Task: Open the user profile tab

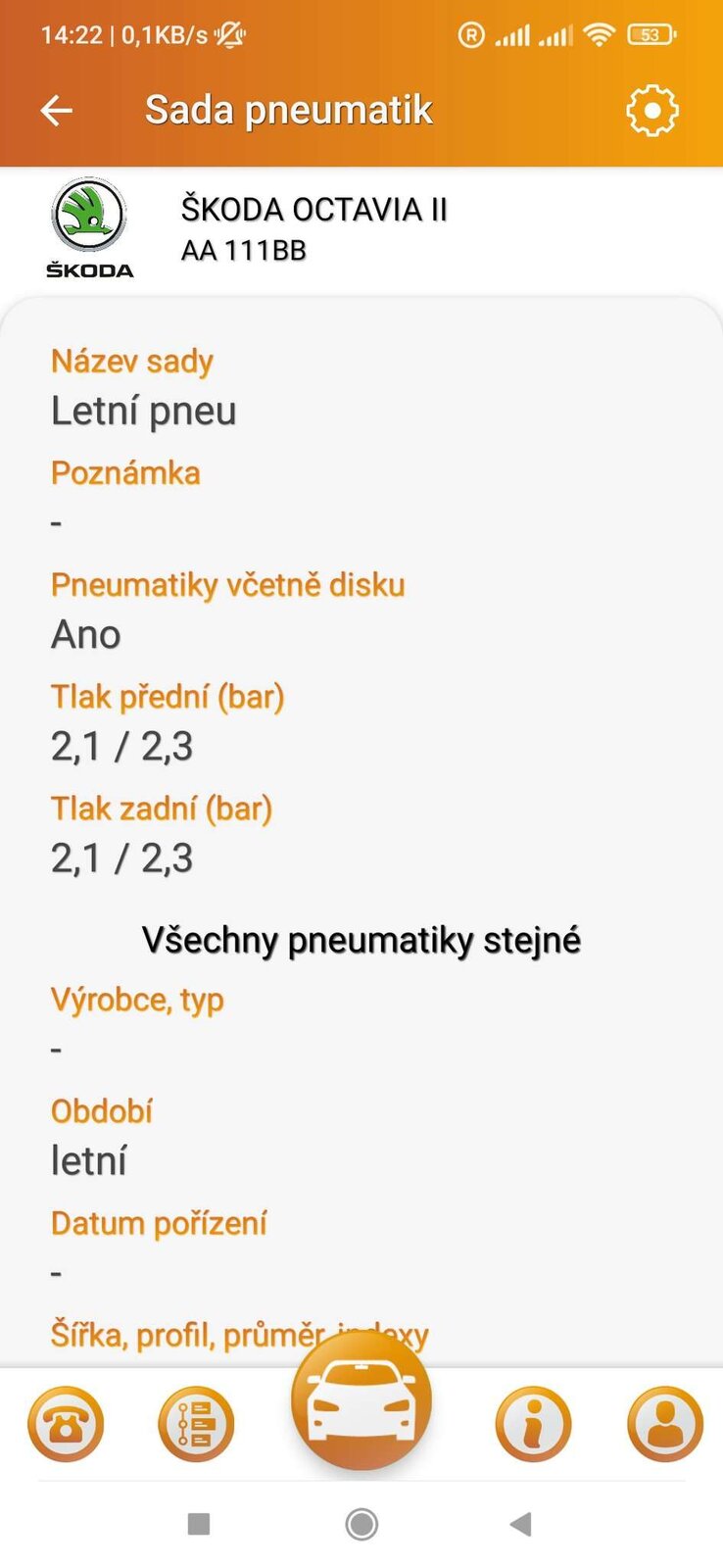Action: pos(665,1424)
